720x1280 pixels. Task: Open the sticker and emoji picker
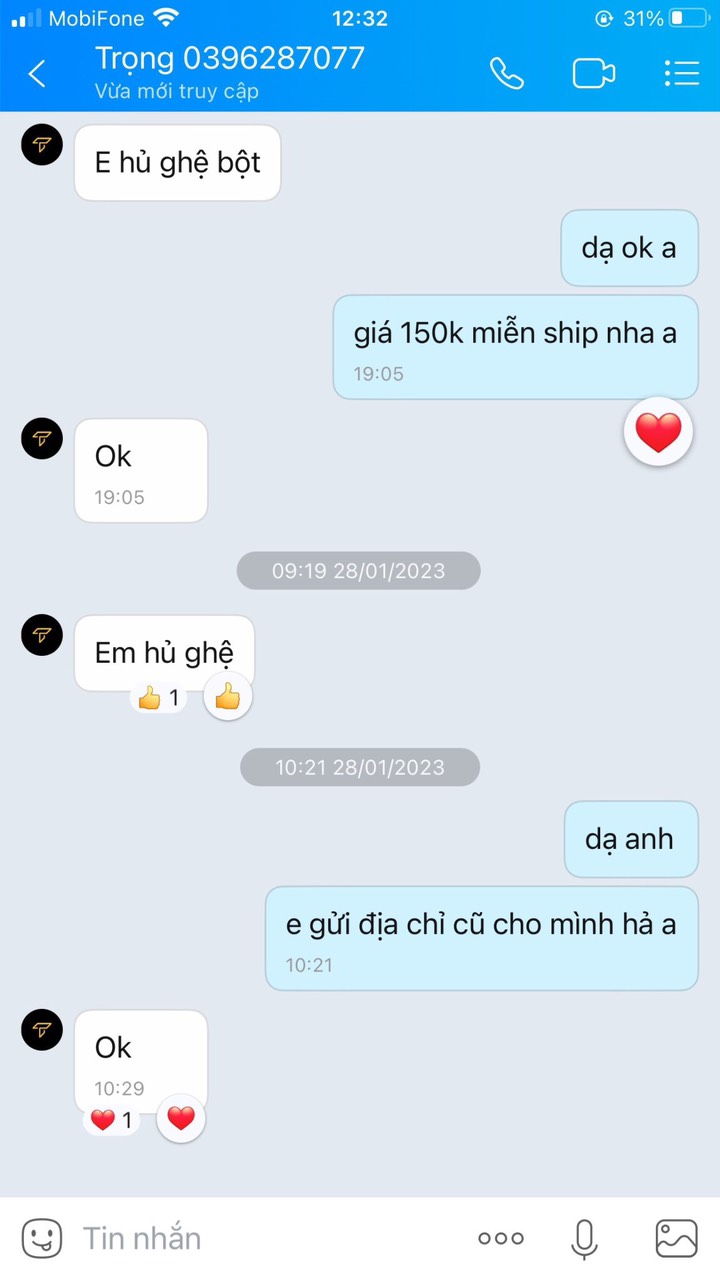(42, 1238)
